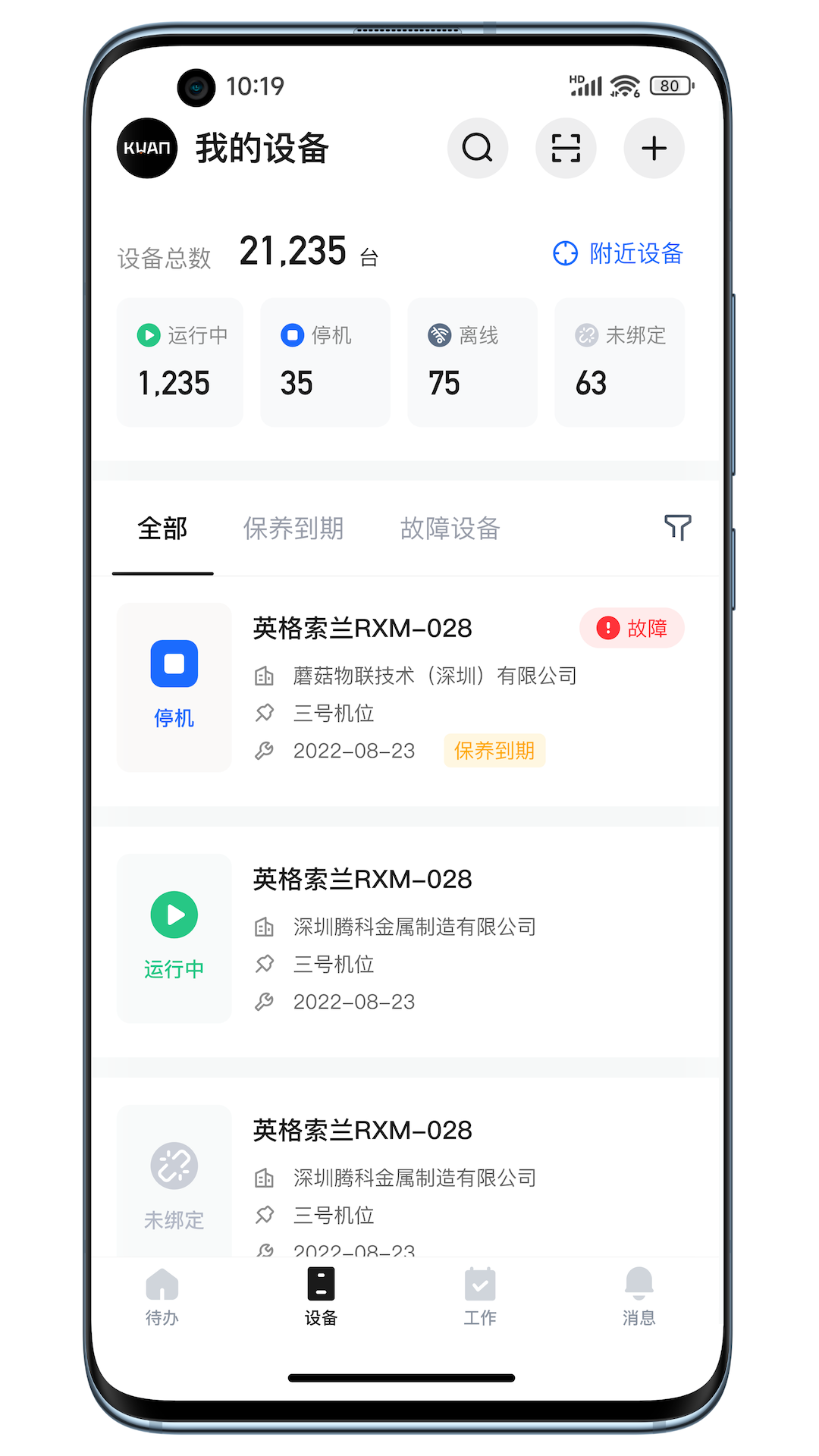The image size is (819, 1456).
Task: Open the filter icon
Action: pos(677,527)
